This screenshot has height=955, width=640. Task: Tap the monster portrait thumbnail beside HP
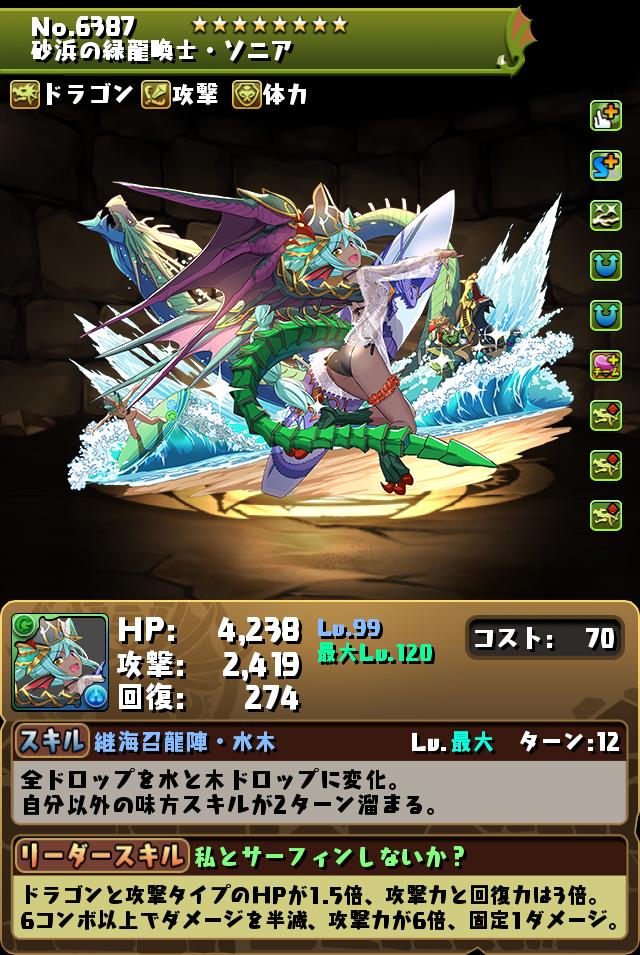[x=60, y=662]
